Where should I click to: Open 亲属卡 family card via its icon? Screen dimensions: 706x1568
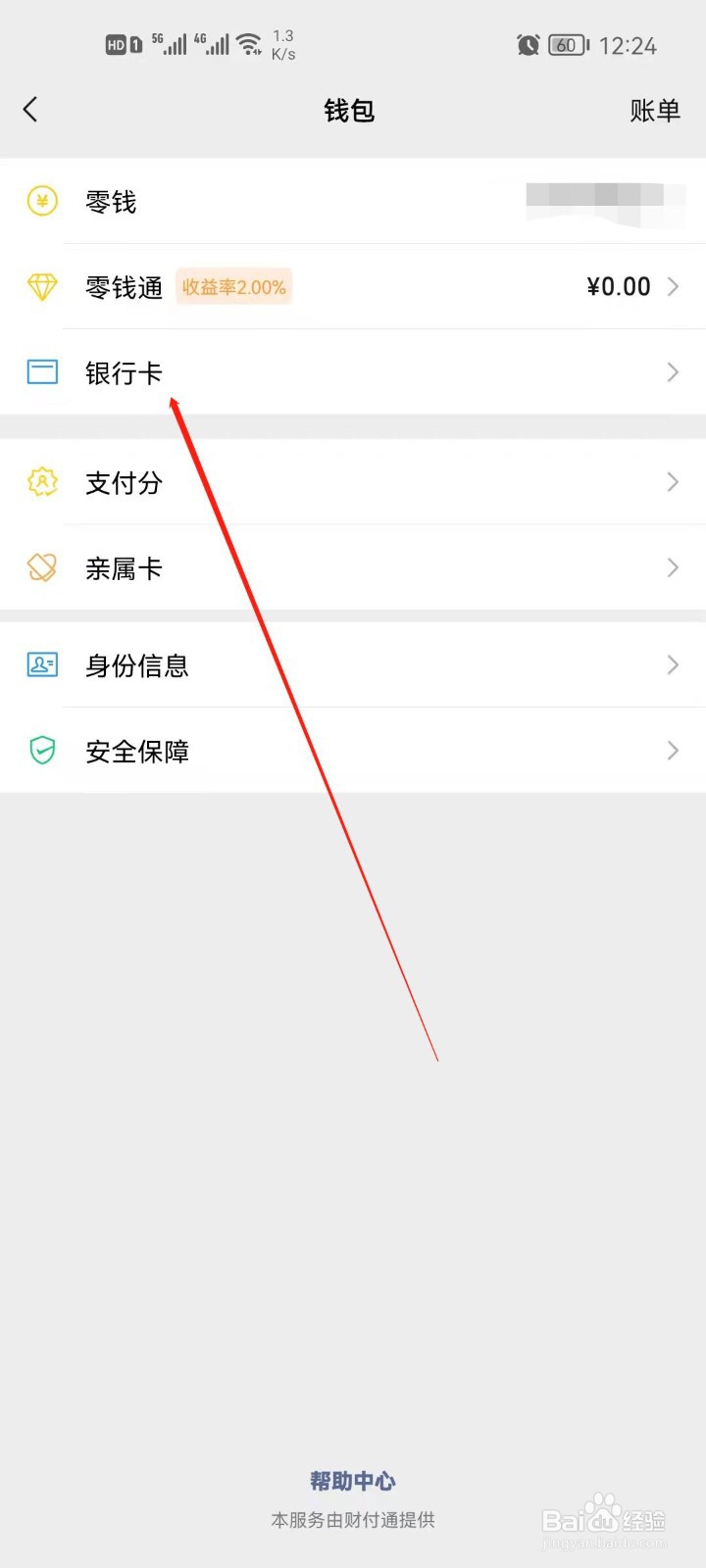[x=41, y=567]
